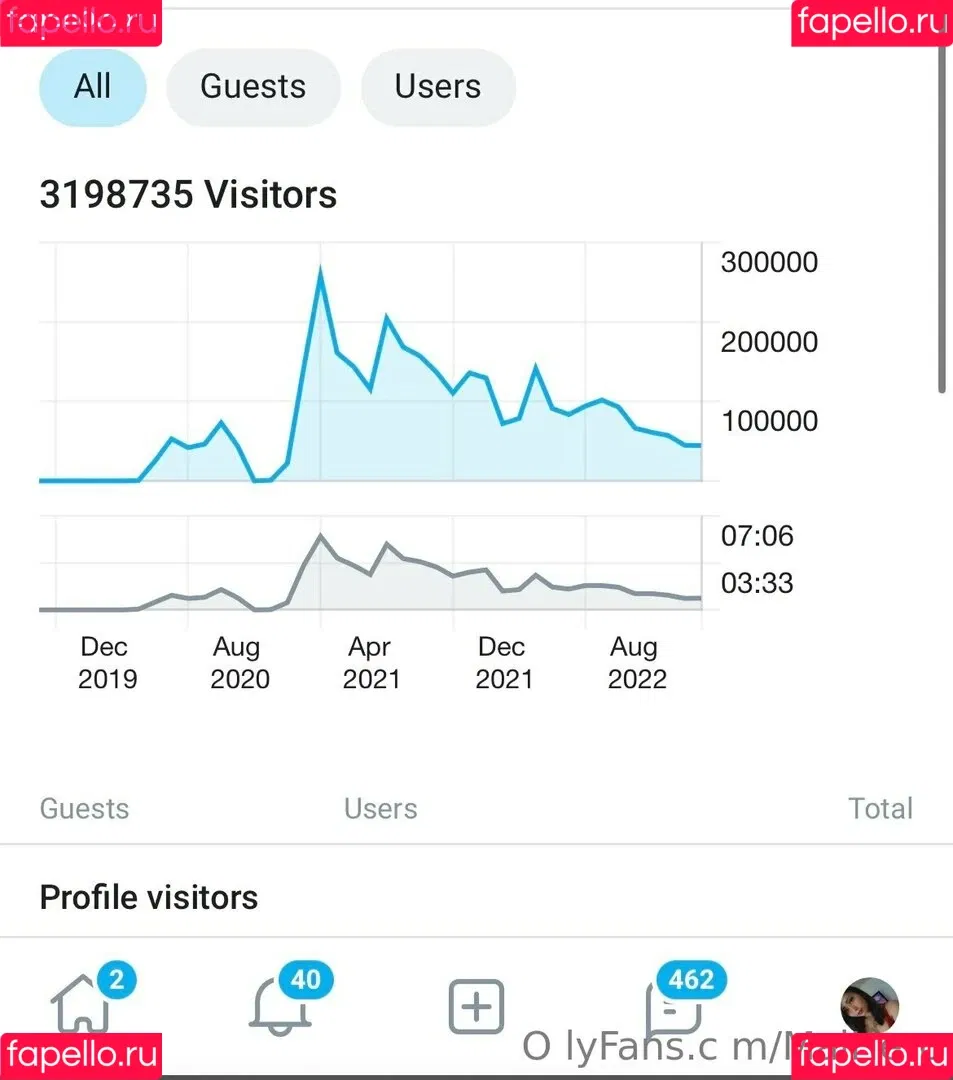
Task: Open the notifications bell
Action: (x=279, y=1006)
